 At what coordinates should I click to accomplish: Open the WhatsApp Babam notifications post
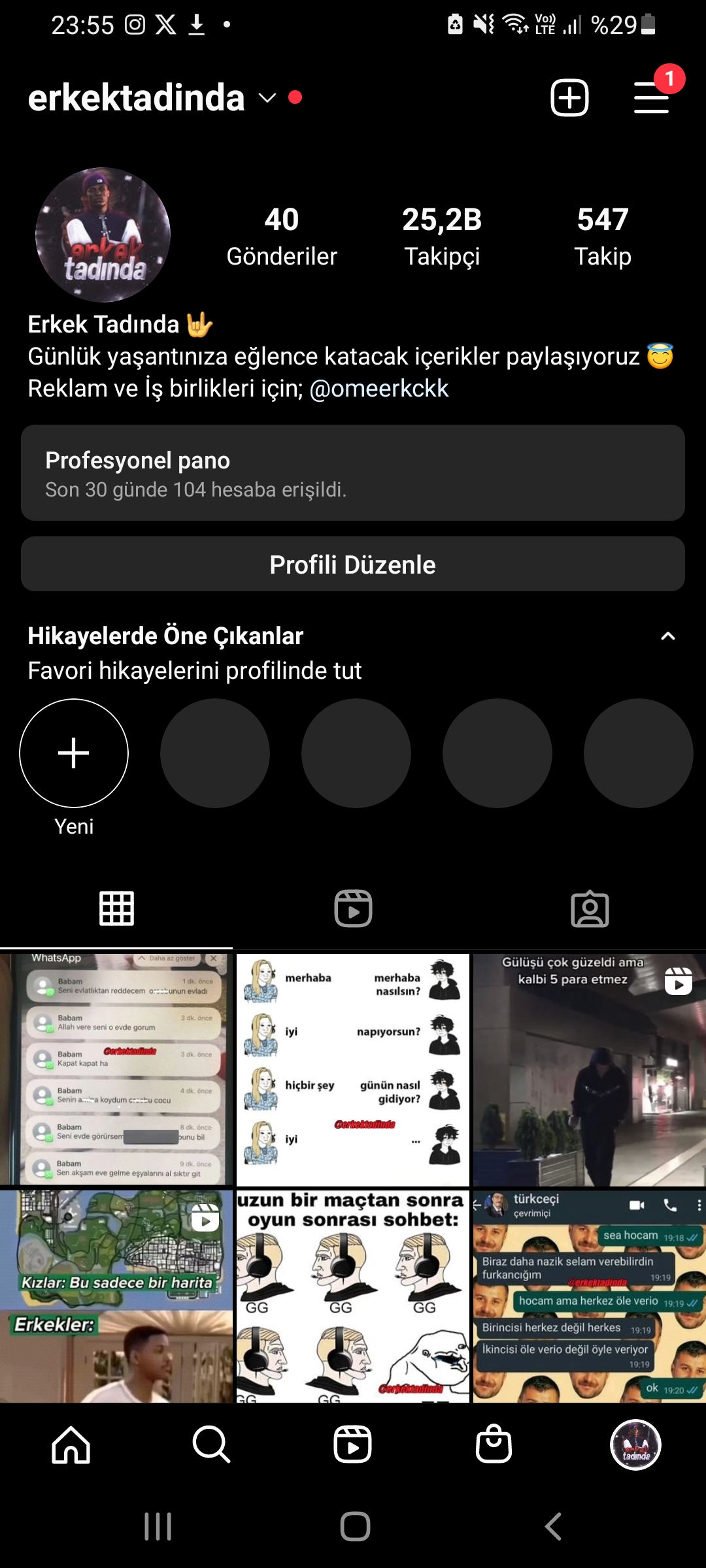pyautogui.click(x=116, y=1070)
